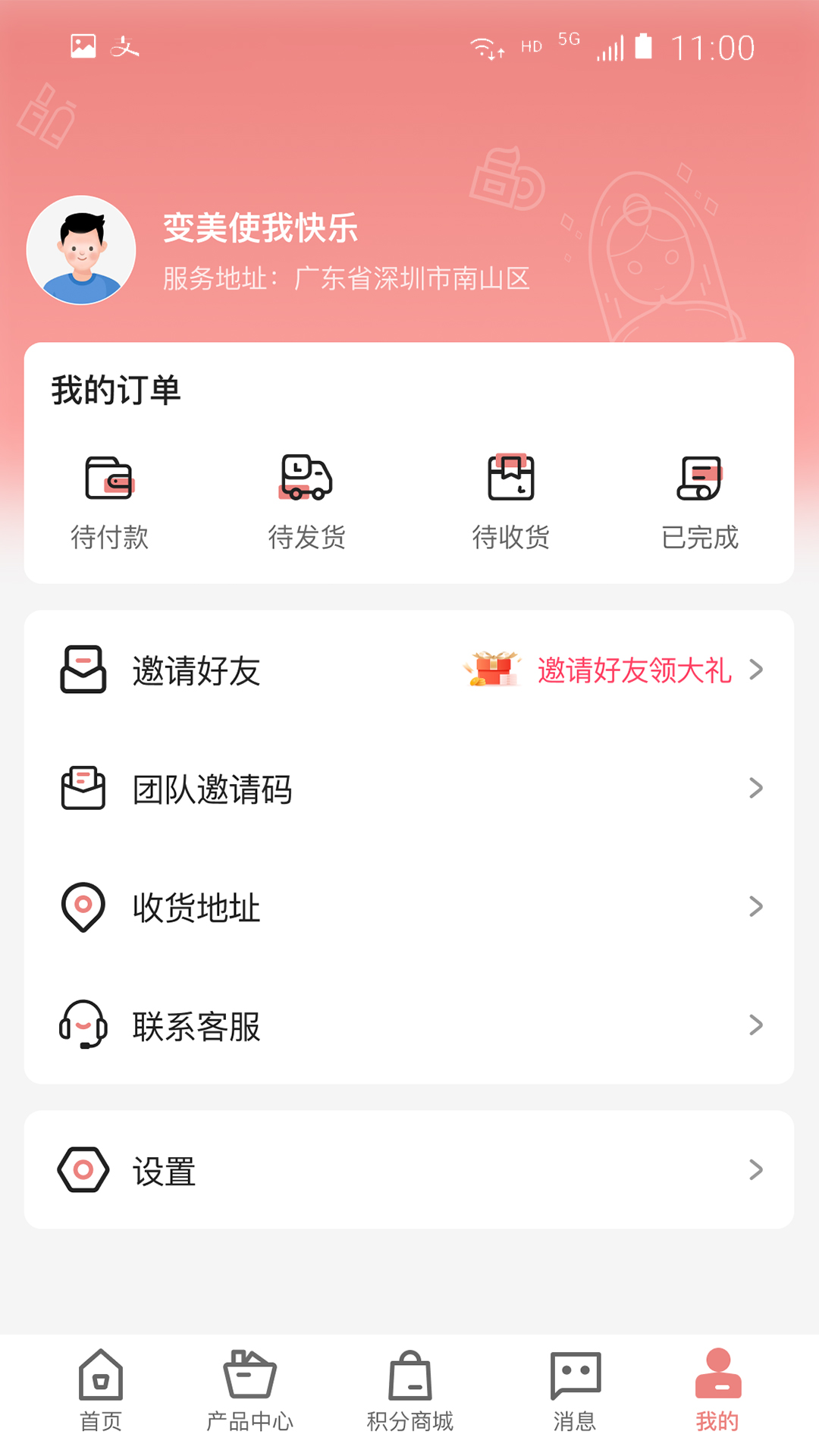Image resolution: width=819 pixels, height=1456 pixels.
Task: Tap the gift box icon beside 邀请好友领大礼
Action: click(x=490, y=670)
